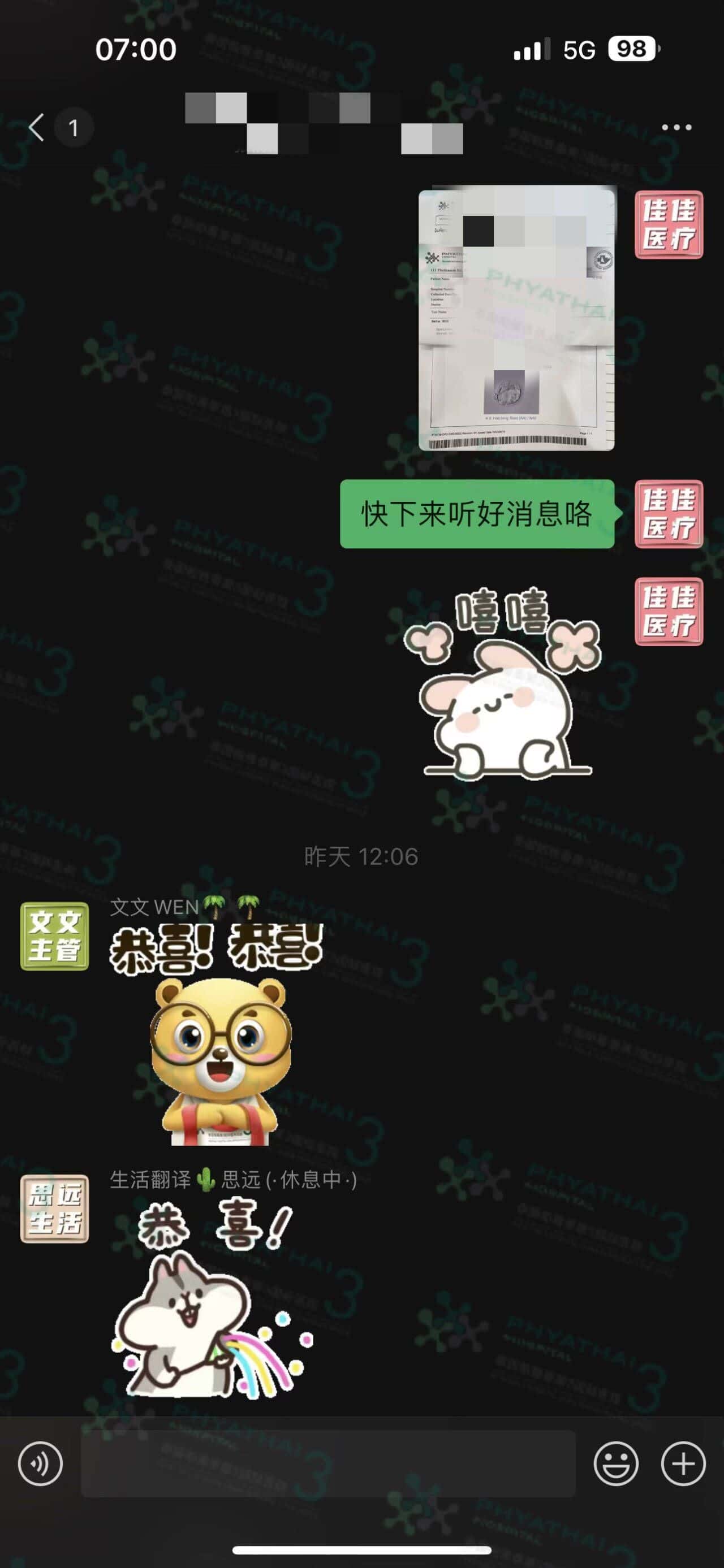724x1568 pixels.
Task: Open the three-dot chat info menu
Action: 676,127
